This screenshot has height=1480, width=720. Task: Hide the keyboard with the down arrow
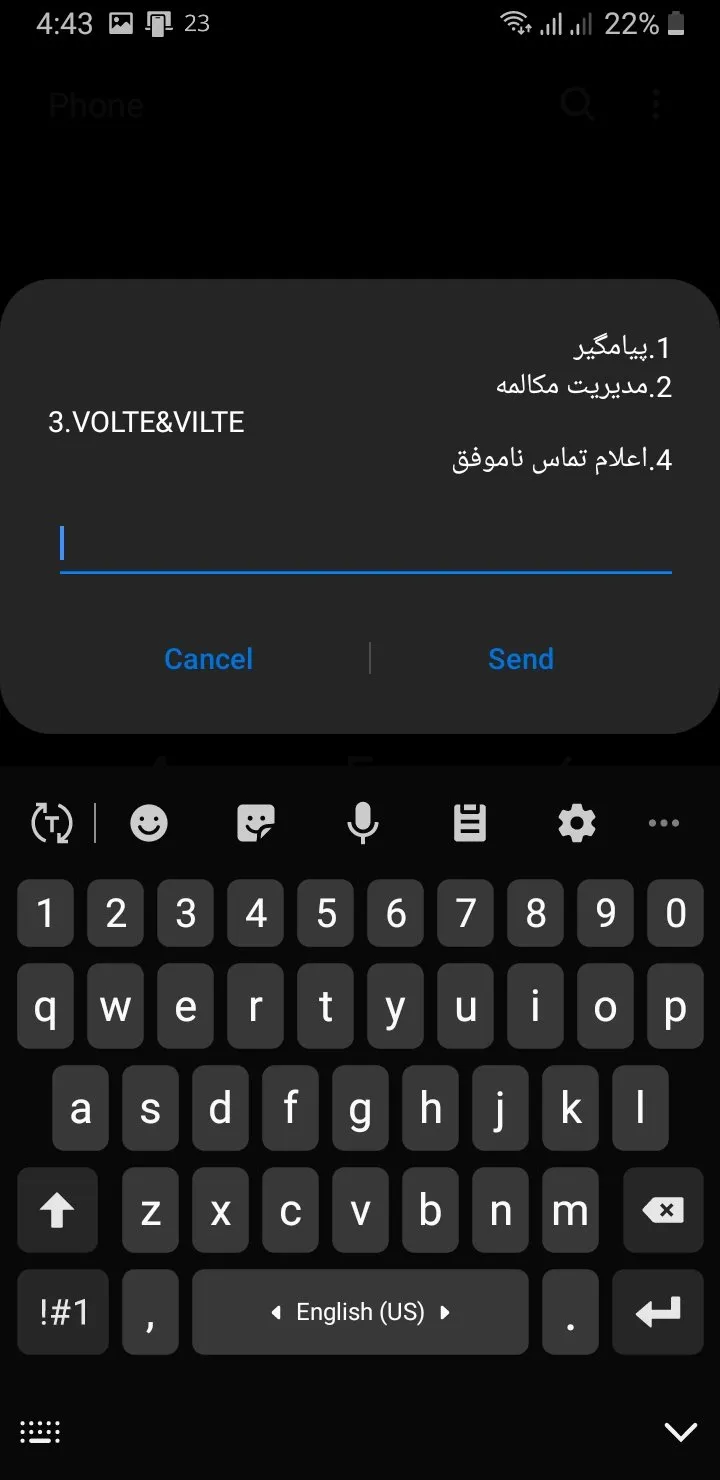680,1431
